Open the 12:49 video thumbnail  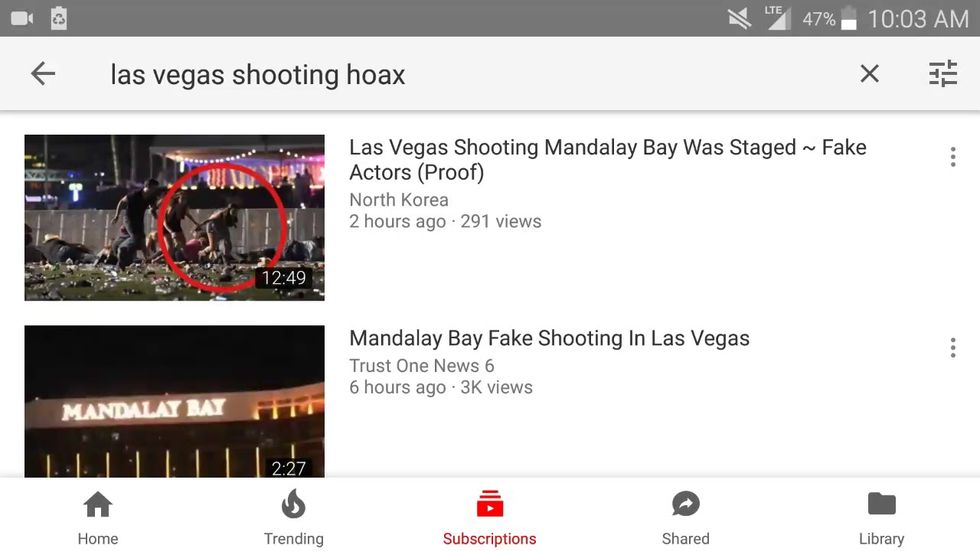[x=174, y=217]
